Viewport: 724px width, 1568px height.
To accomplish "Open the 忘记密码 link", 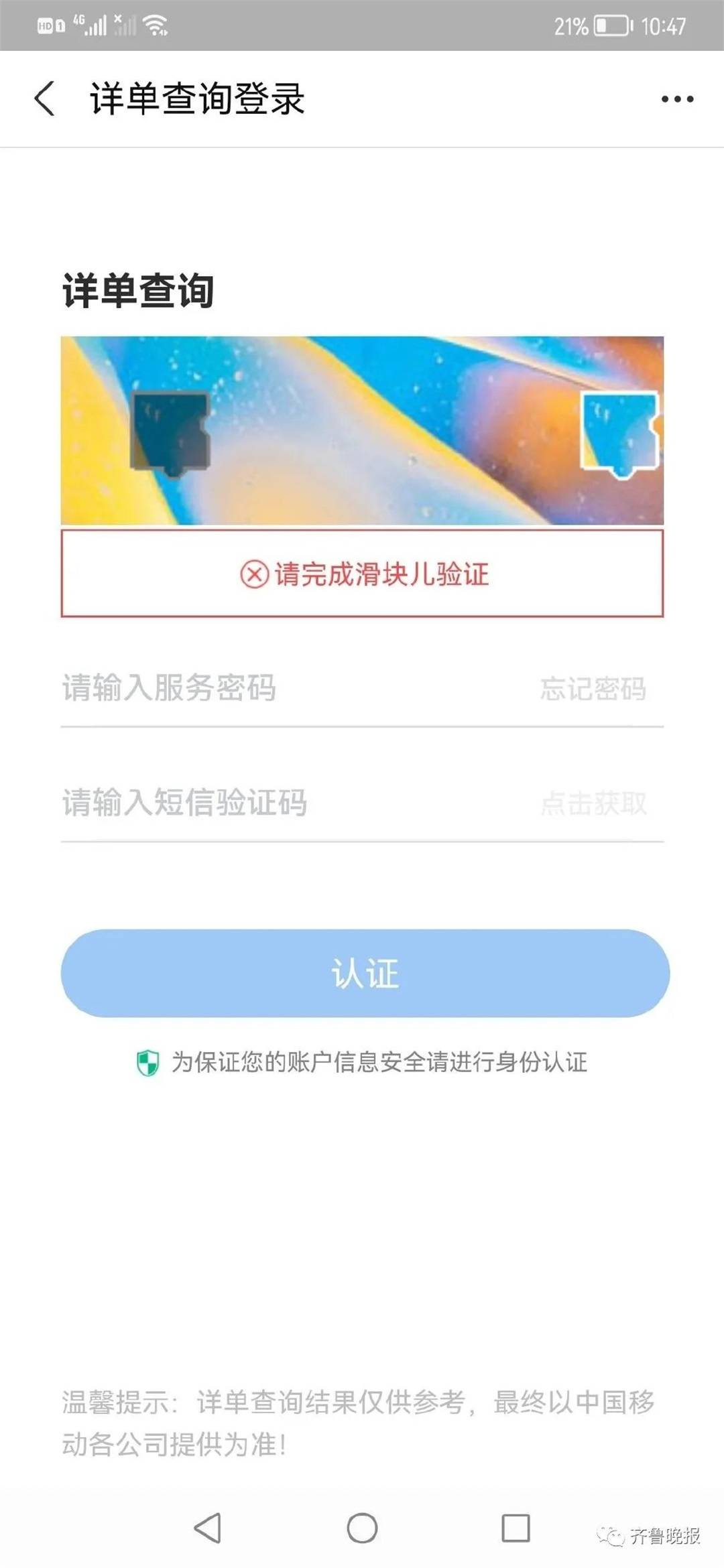I will pyautogui.click(x=593, y=689).
